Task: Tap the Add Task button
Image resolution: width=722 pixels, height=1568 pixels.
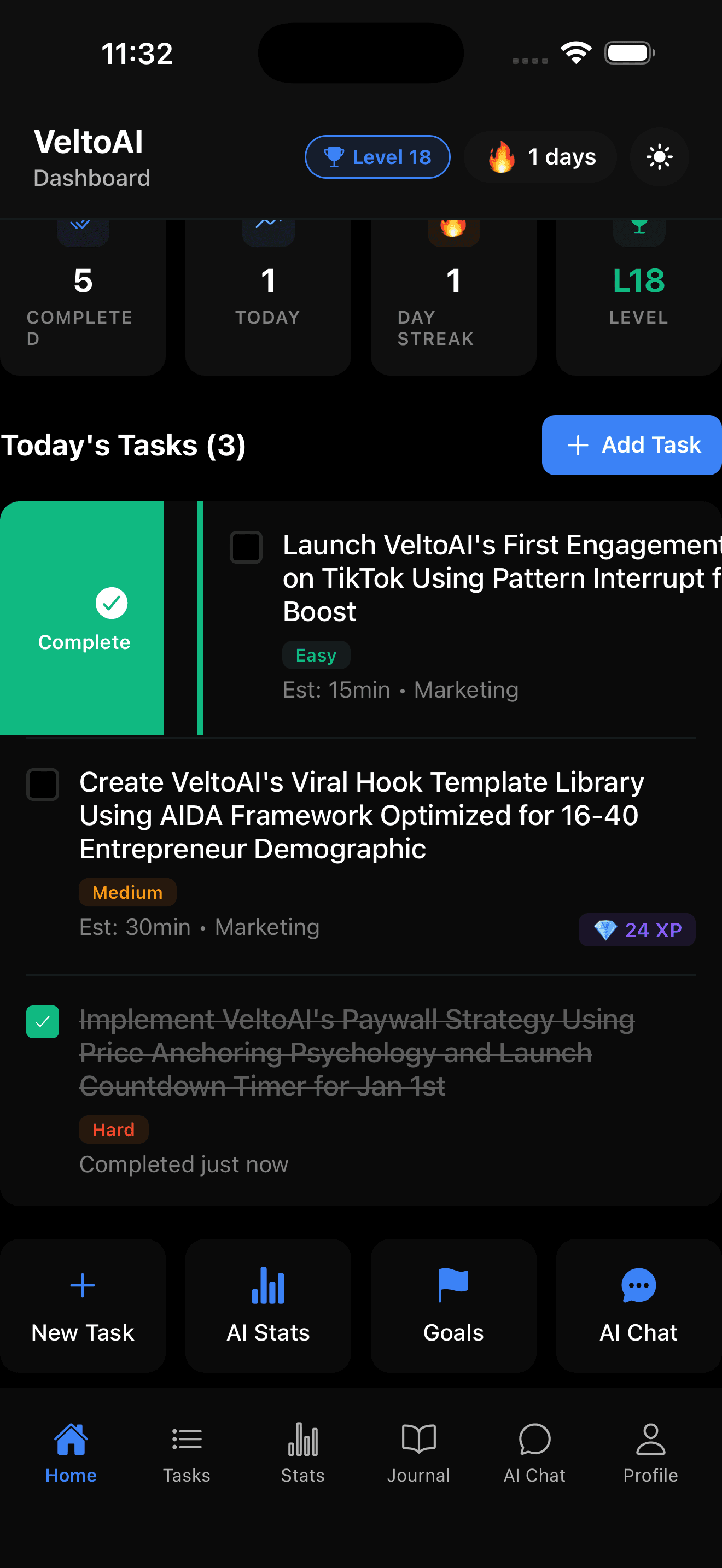Action: pos(631,445)
